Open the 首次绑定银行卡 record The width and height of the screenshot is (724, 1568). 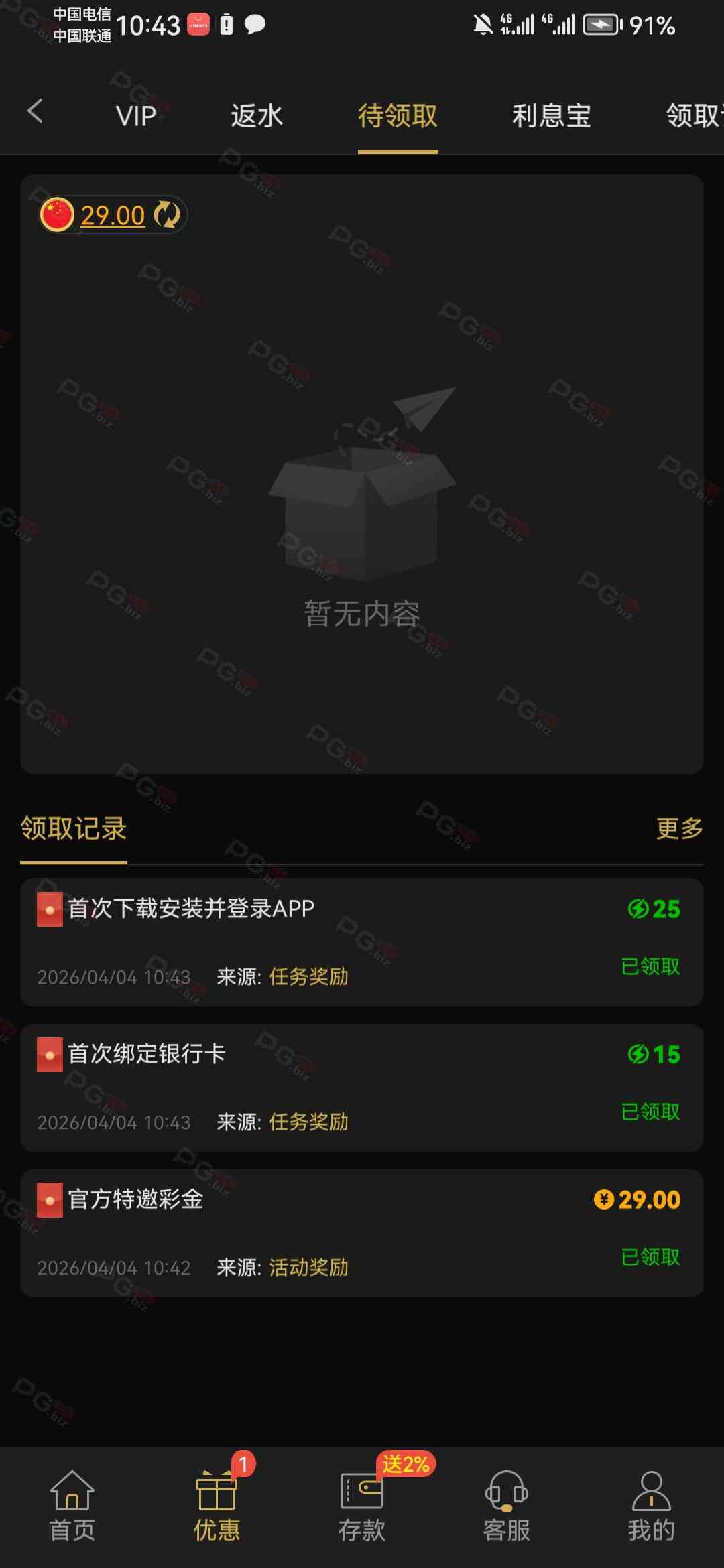[361, 1087]
